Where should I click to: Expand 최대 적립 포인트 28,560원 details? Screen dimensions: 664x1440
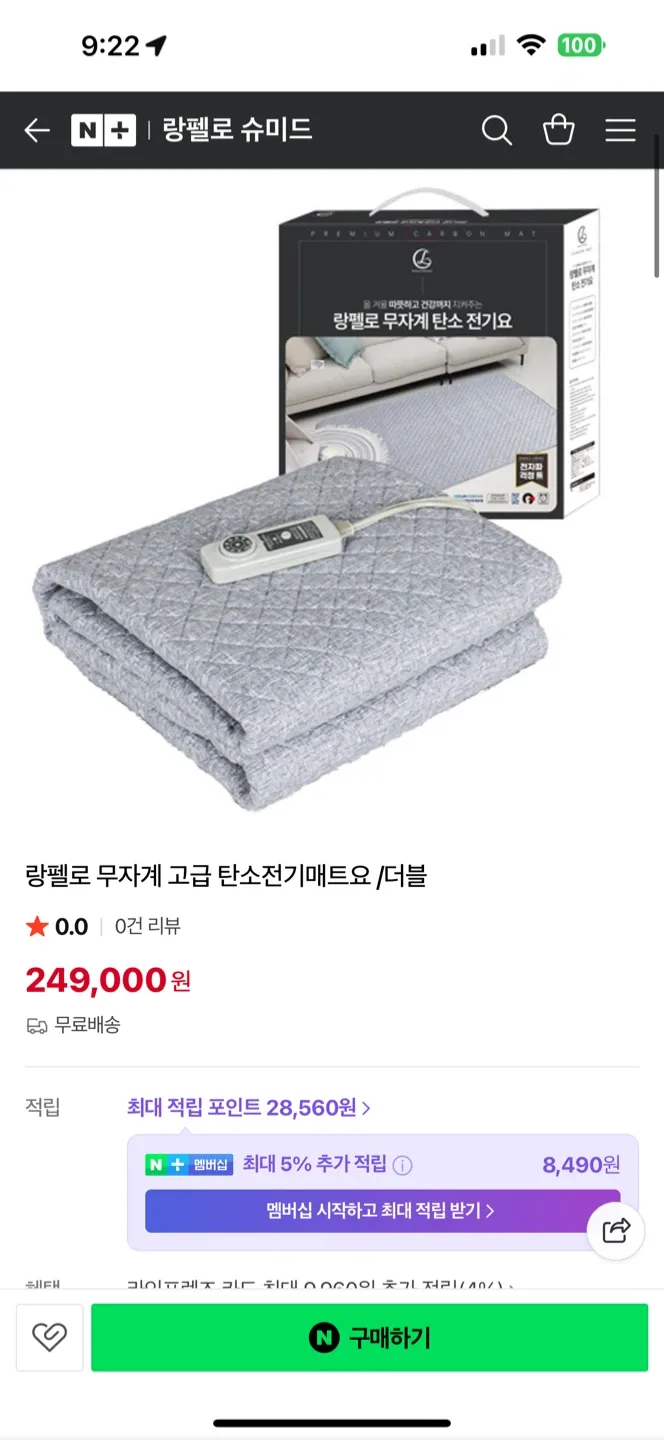pos(248,1107)
